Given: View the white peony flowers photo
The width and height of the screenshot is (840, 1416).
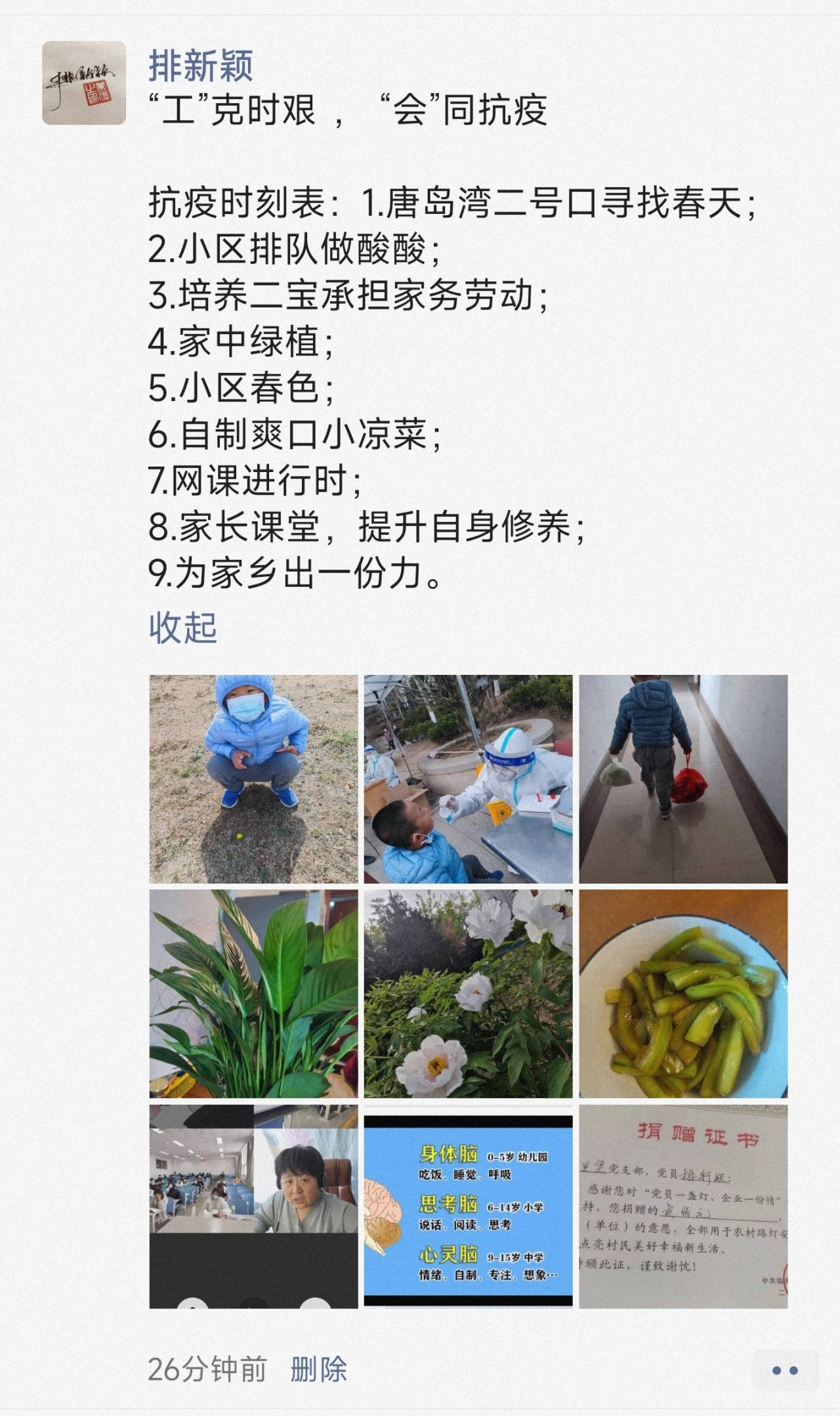Looking at the screenshot, I should pyautogui.click(x=468, y=993).
